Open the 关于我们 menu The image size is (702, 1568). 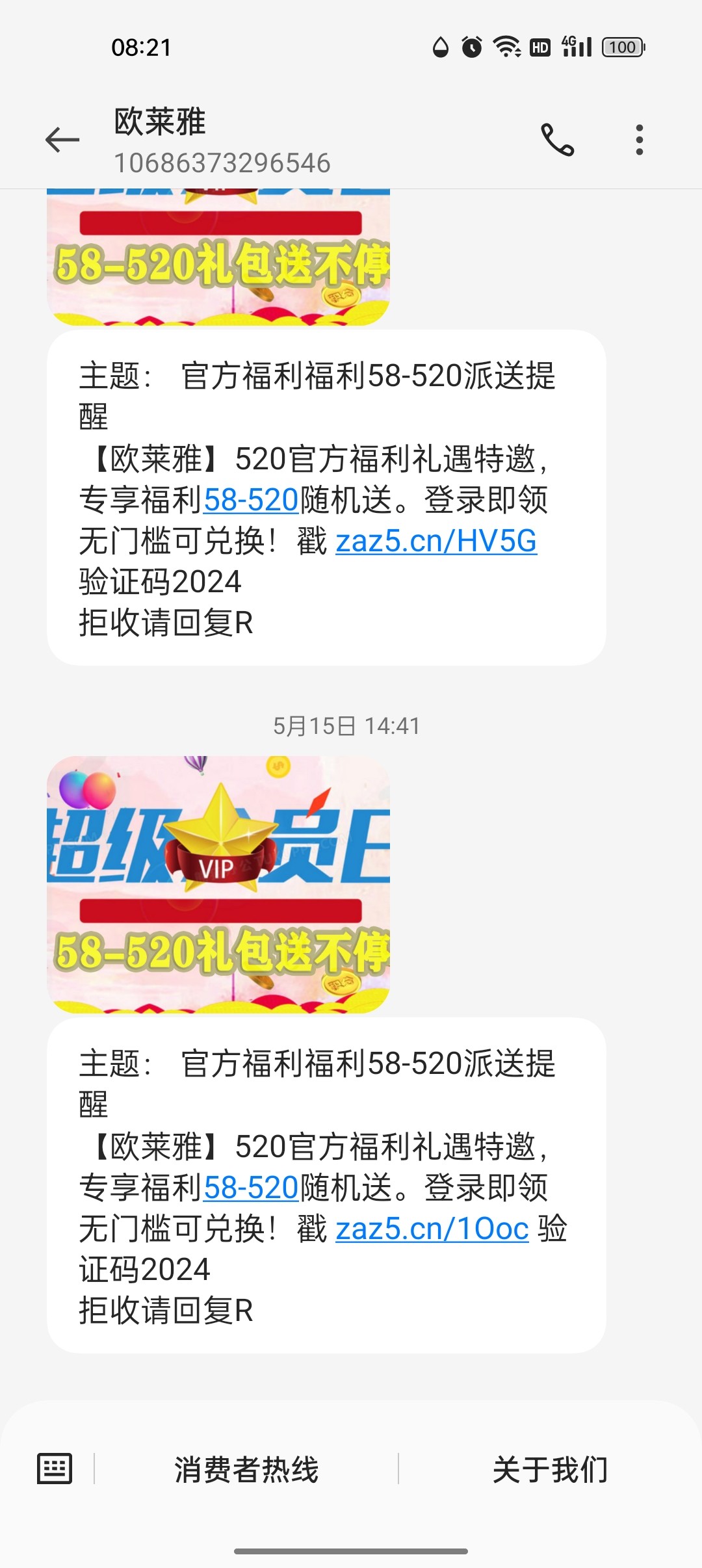pos(550,1469)
